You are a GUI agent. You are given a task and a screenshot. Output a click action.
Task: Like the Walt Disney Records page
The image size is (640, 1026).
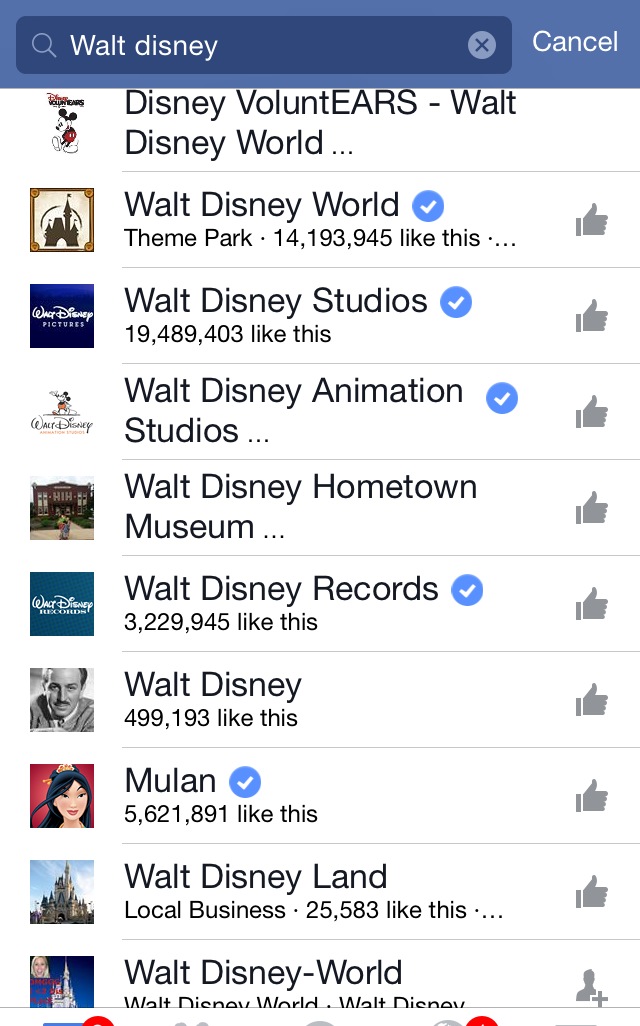coord(592,604)
